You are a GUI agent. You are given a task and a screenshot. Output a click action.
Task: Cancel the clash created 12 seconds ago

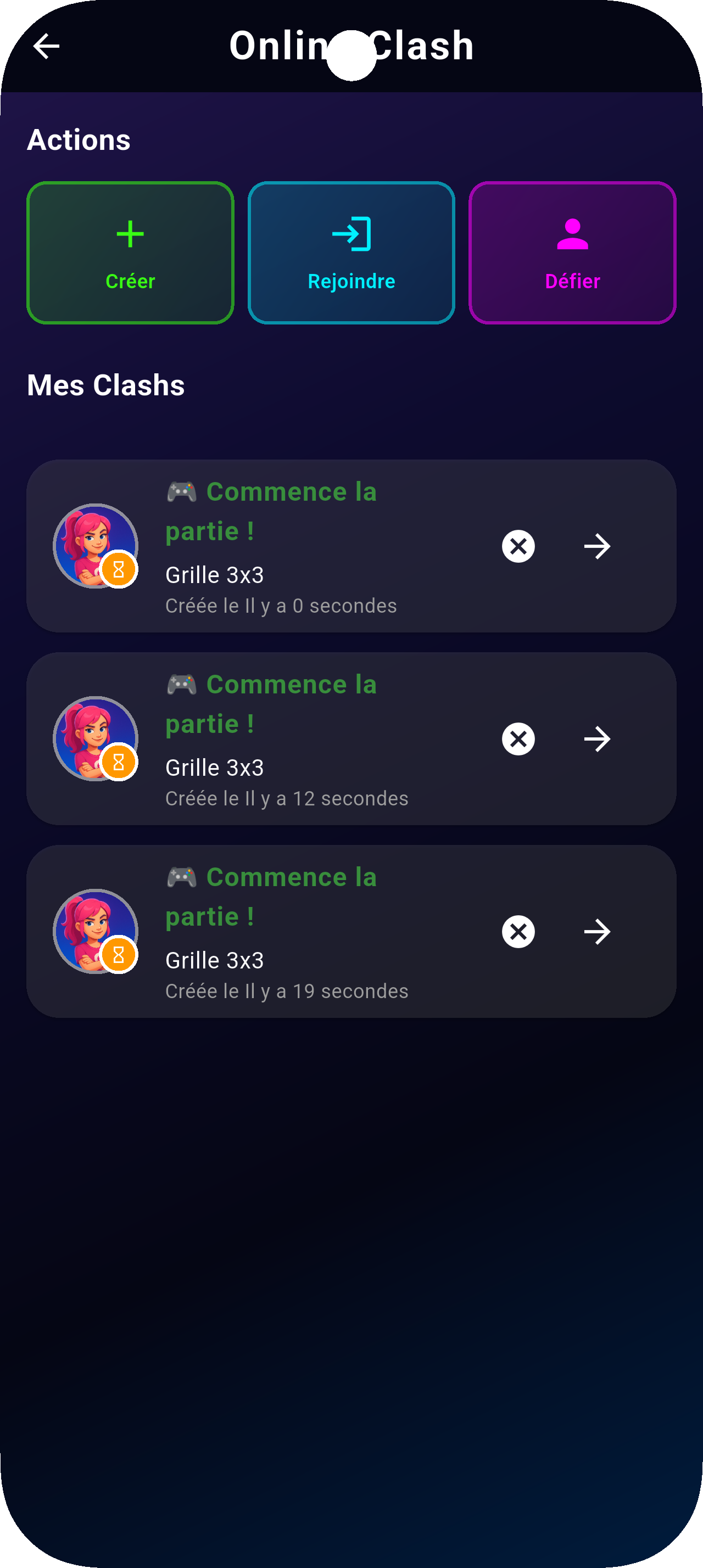[x=518, y=739]
